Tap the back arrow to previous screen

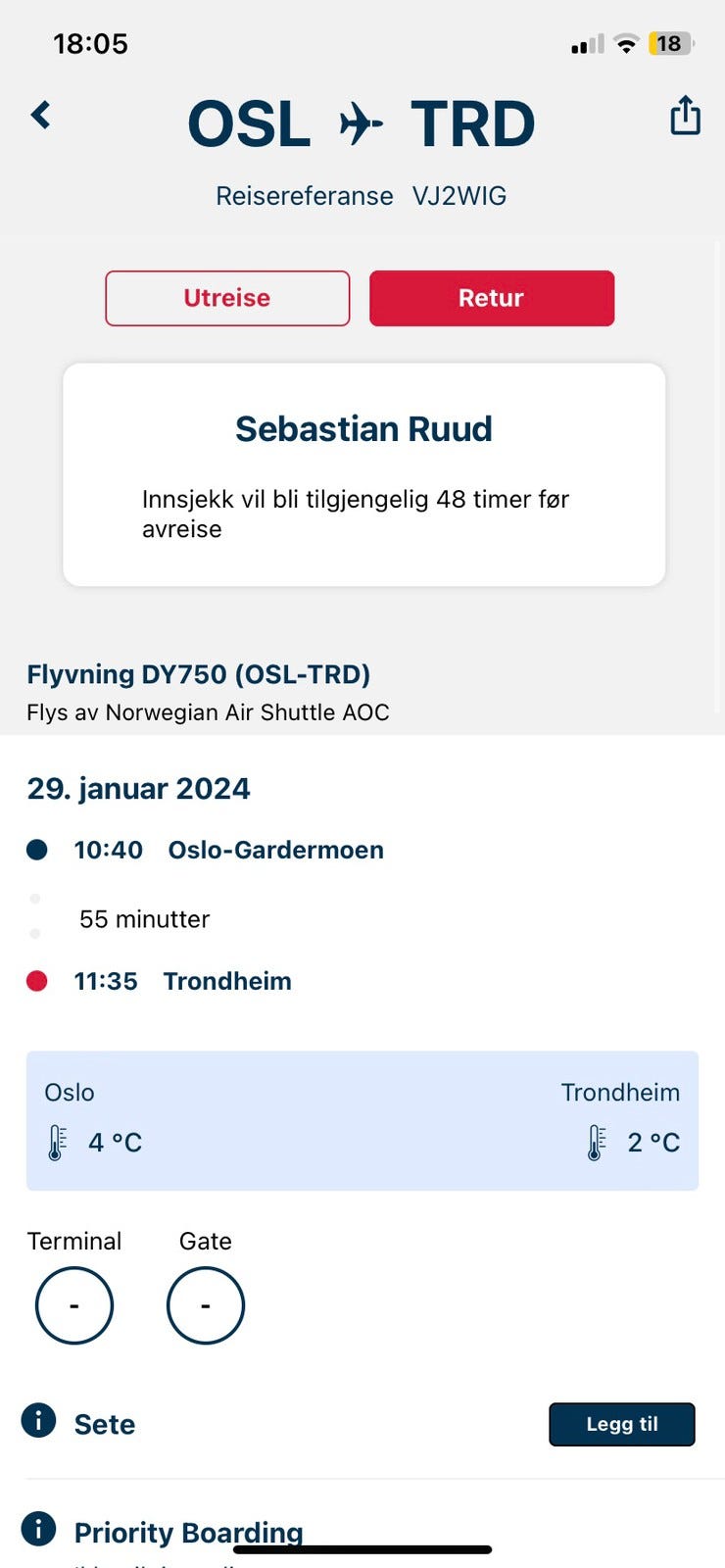click(40, 115)
